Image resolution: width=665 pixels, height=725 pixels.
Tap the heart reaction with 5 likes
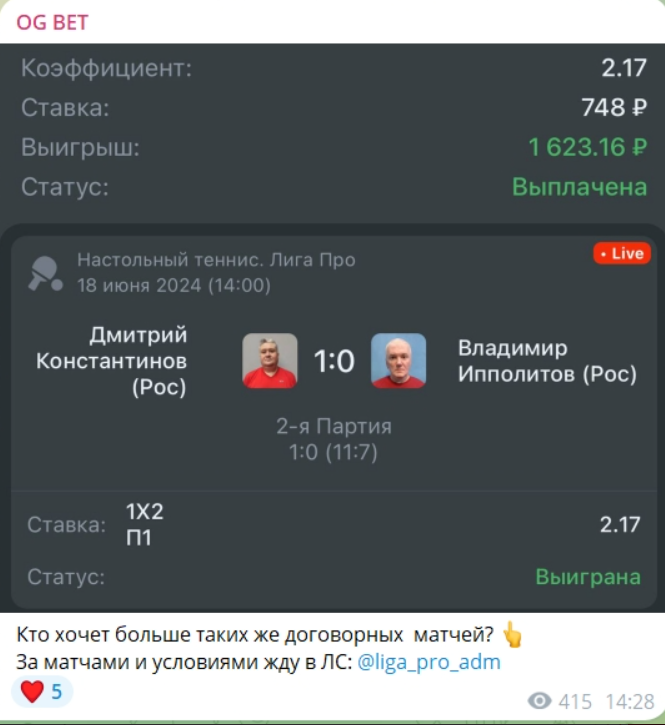(42, 691)
